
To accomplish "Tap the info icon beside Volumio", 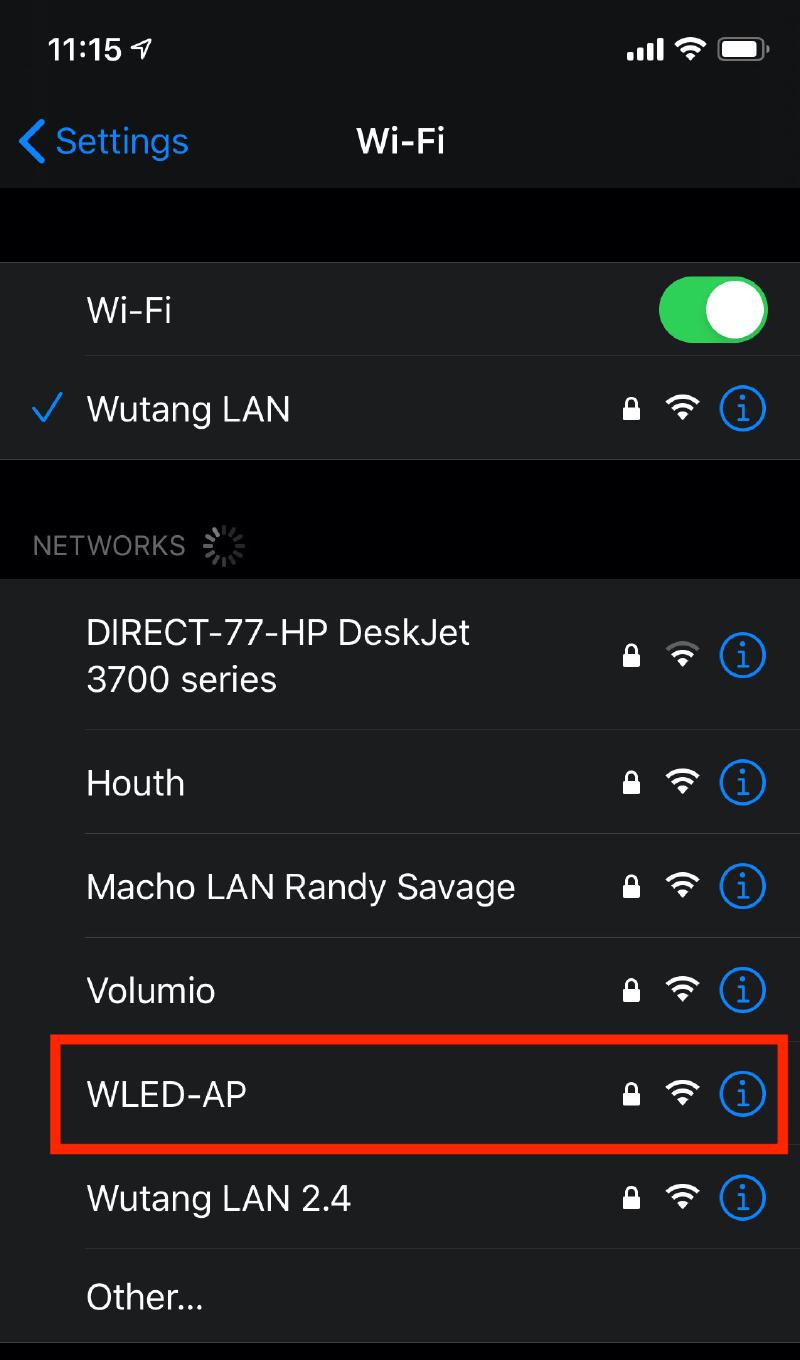I will click(x=742, y=990).
